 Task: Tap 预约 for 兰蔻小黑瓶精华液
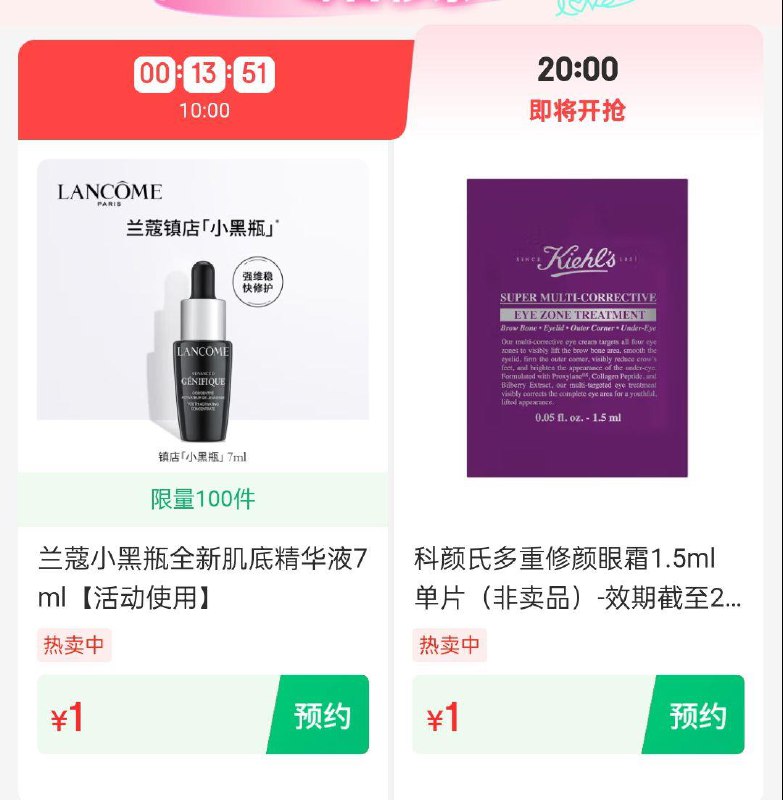point(320,715)
